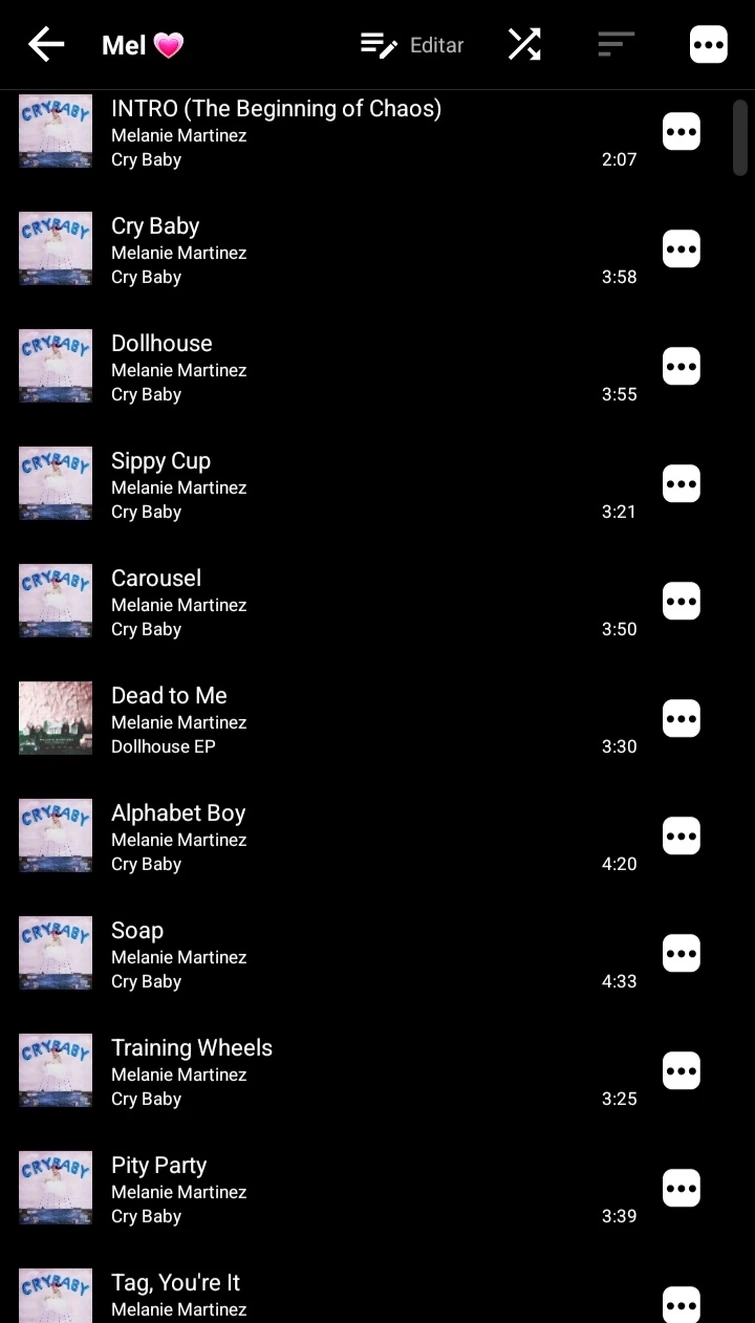
Task: Show options for INTRO (The Beginning of Chaos)
Action: pos(681,132)
